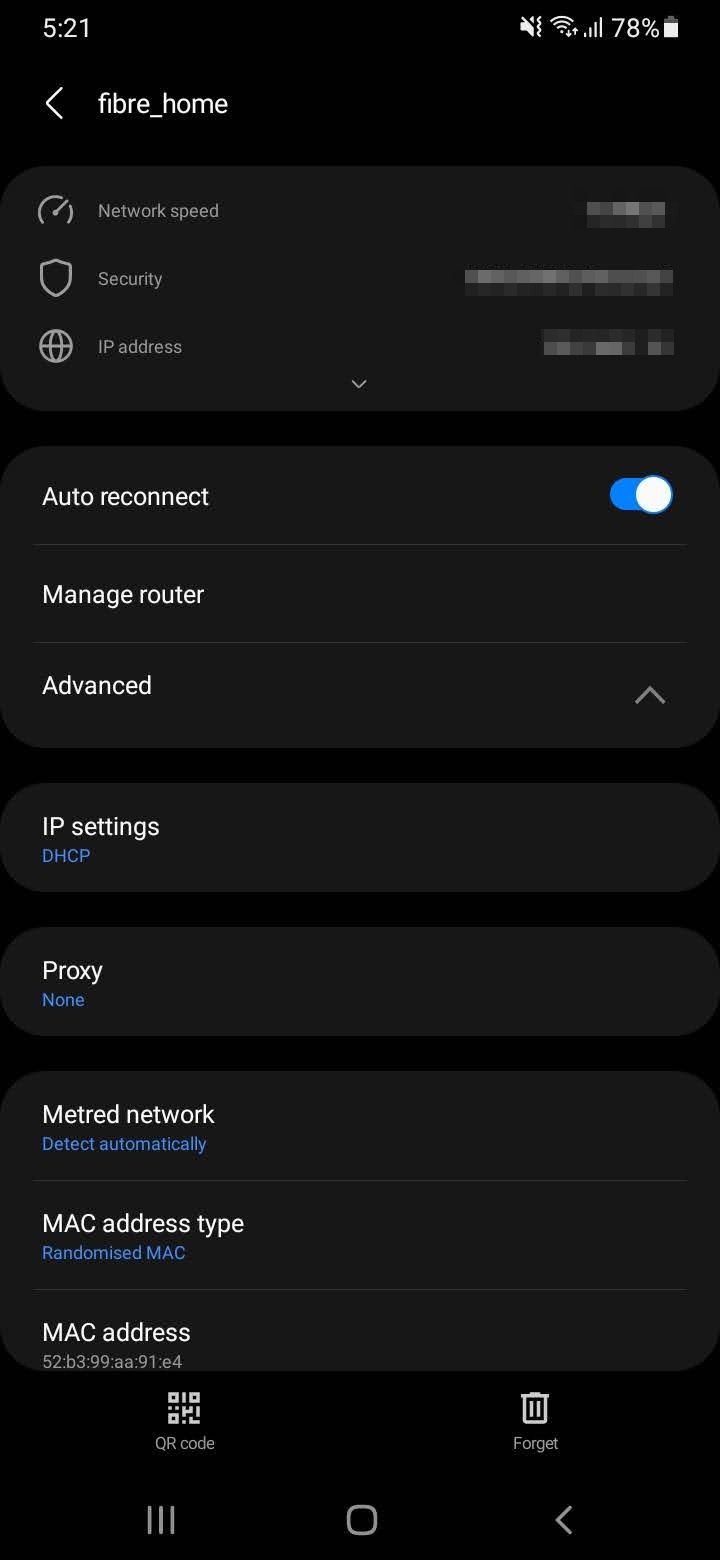Image resolution: width=720 pixels, height=1560 pixels.
Task: Change MAC address type
Action: (360, 1235)
